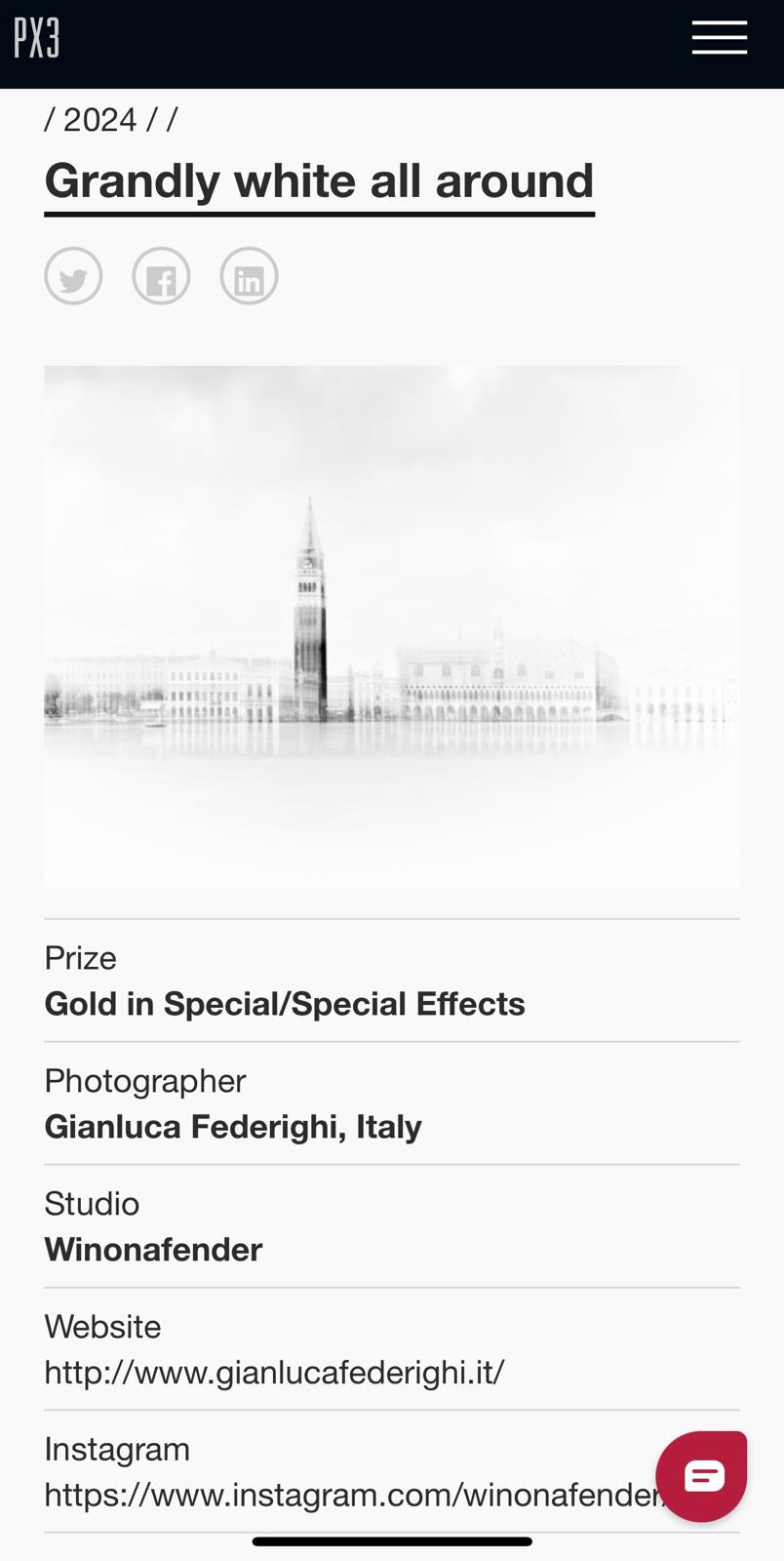This screenshot has width=784, height=1561.
Task: Visit the gianlucafederighi.it website link
Action: [x=274, y=1373]
